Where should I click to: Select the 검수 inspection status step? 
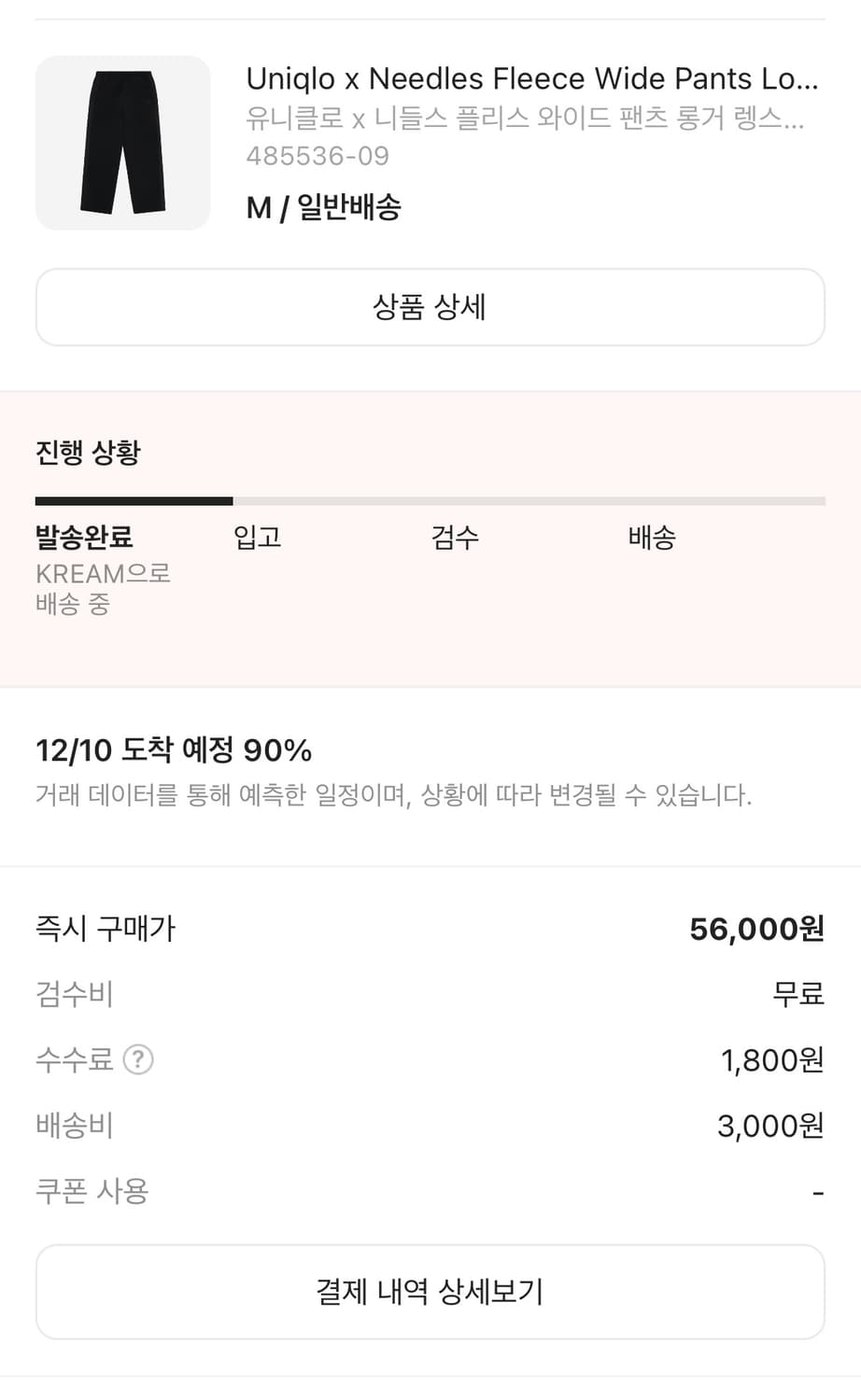click(455, 538)
